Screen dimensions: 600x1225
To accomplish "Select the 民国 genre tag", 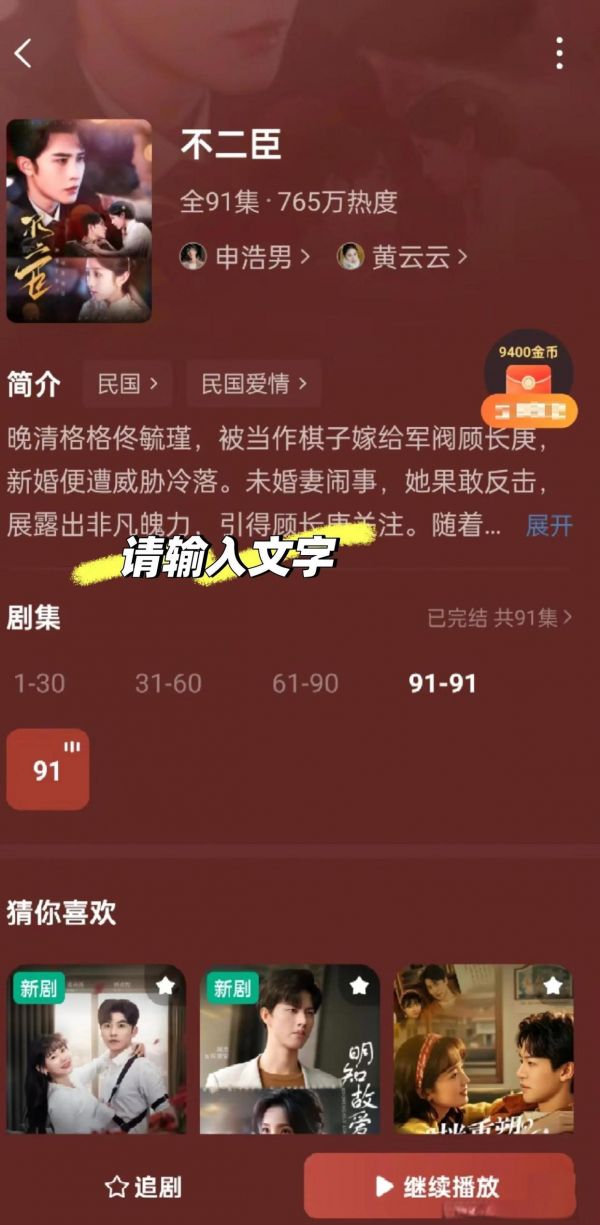I will tap(127, 384).
